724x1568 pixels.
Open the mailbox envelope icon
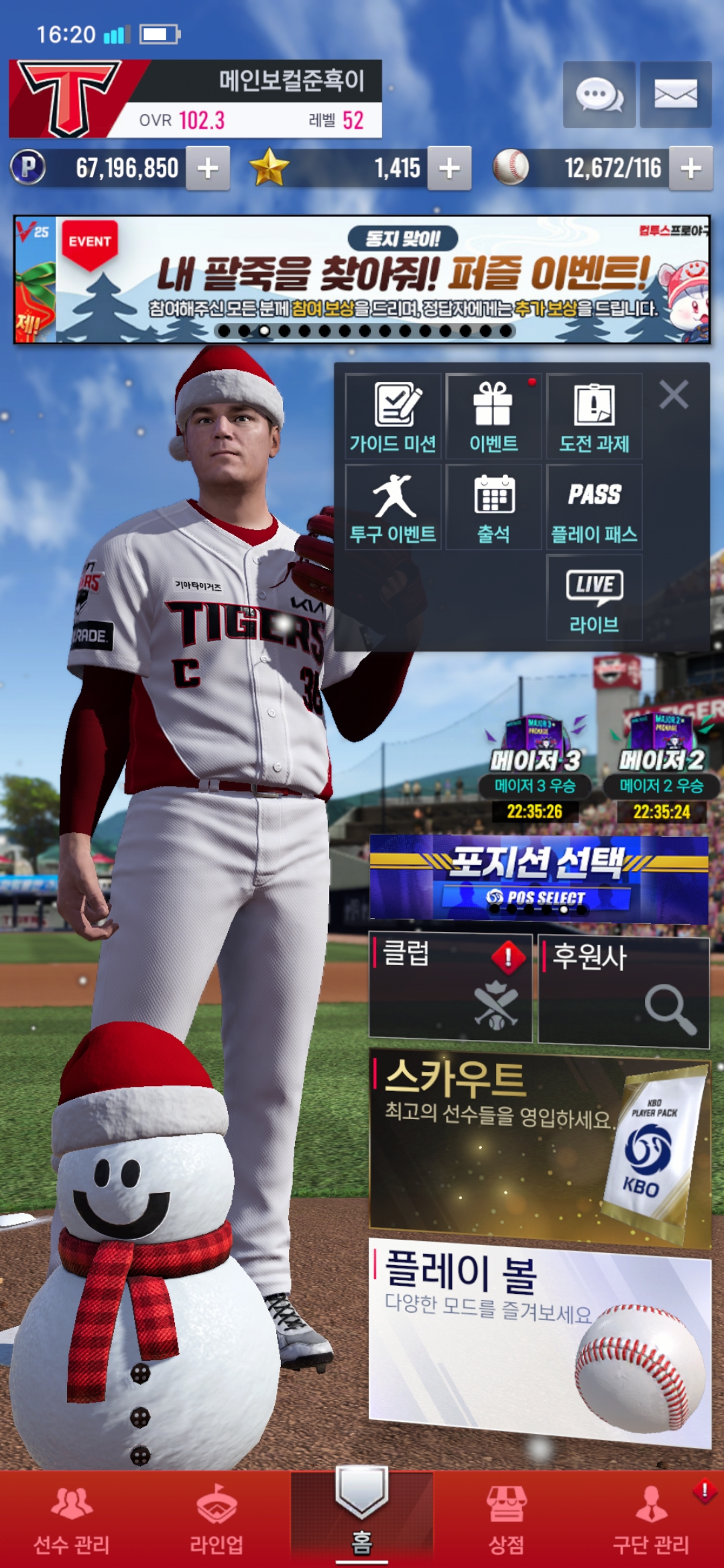(x=675, y=94)
